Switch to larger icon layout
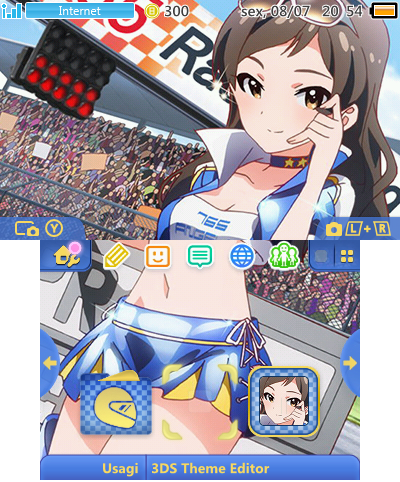400x482 pixels. 321,256
